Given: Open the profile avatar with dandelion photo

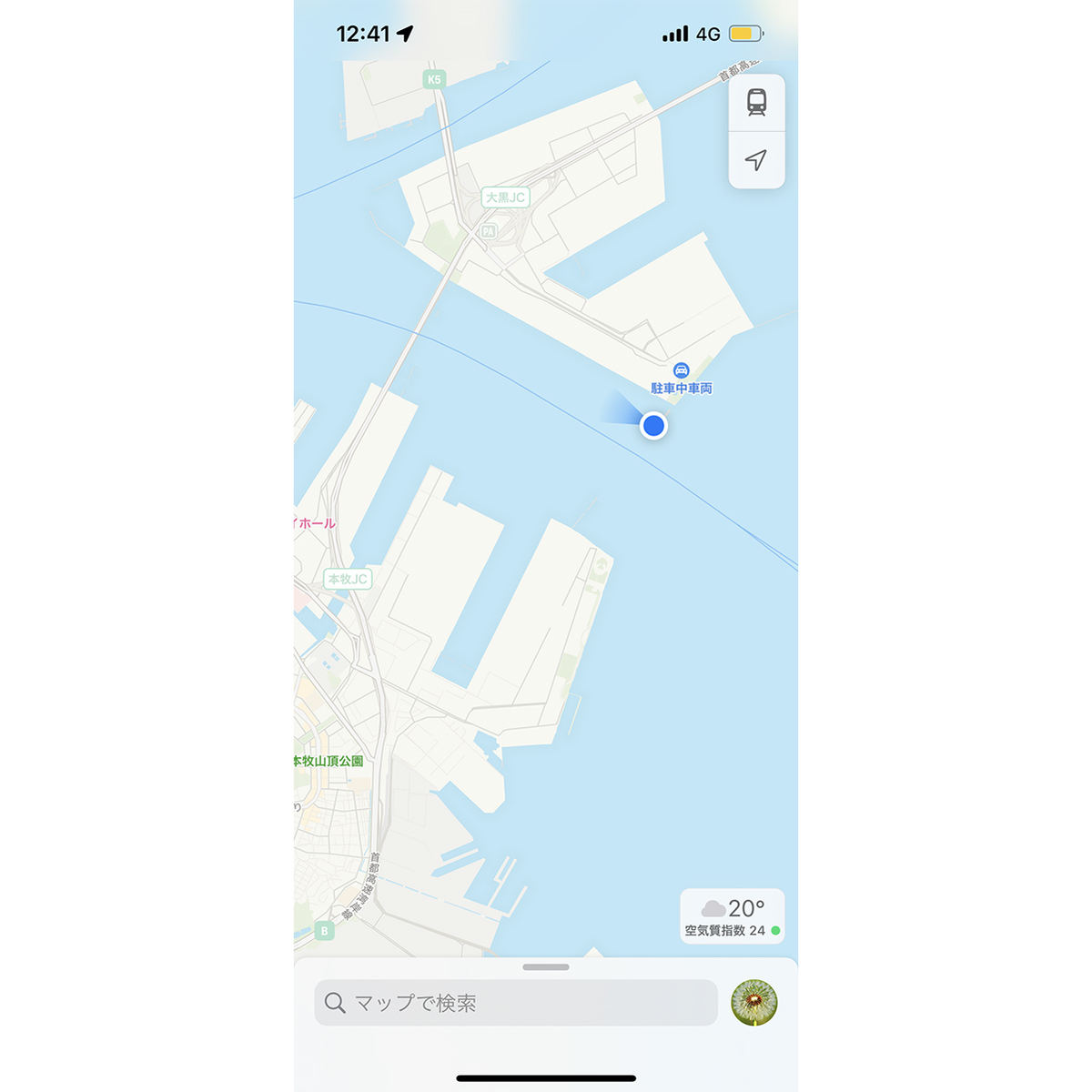Looking at the screenshot, I should click(754, 1003).
